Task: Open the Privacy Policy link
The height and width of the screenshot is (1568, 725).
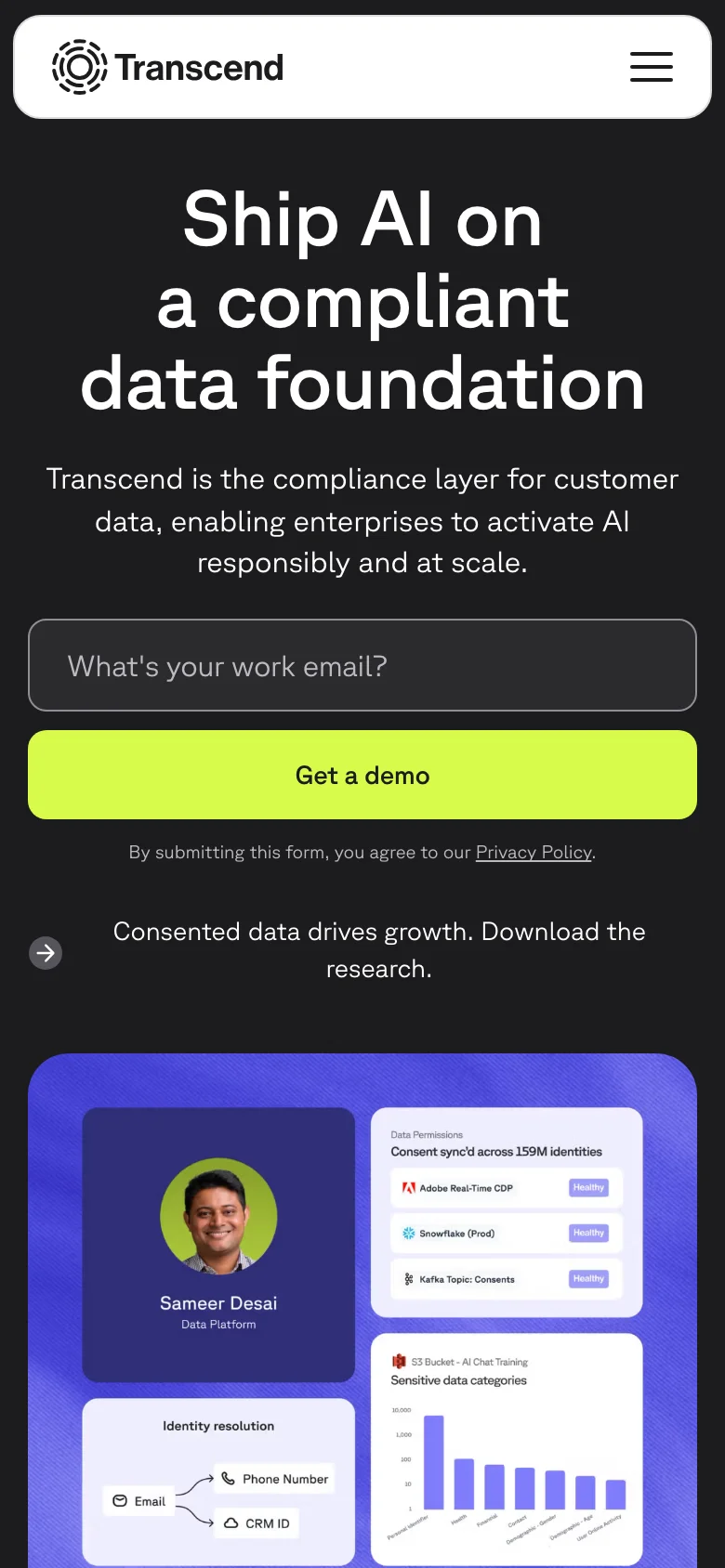Action: coord(534,852)
